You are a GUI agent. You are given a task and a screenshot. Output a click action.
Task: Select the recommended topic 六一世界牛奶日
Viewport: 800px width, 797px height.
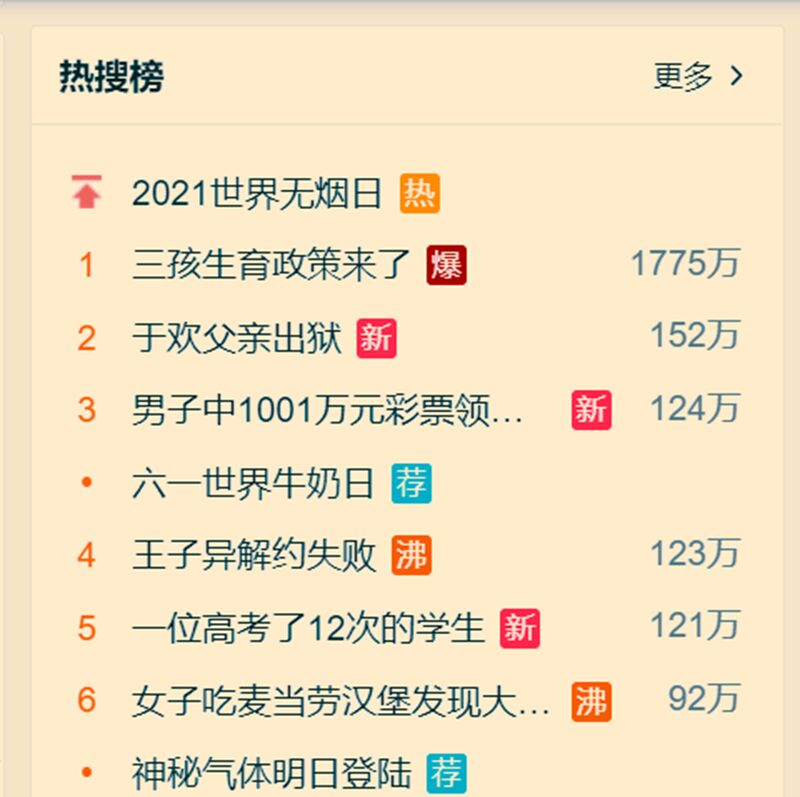coord(253,484)
